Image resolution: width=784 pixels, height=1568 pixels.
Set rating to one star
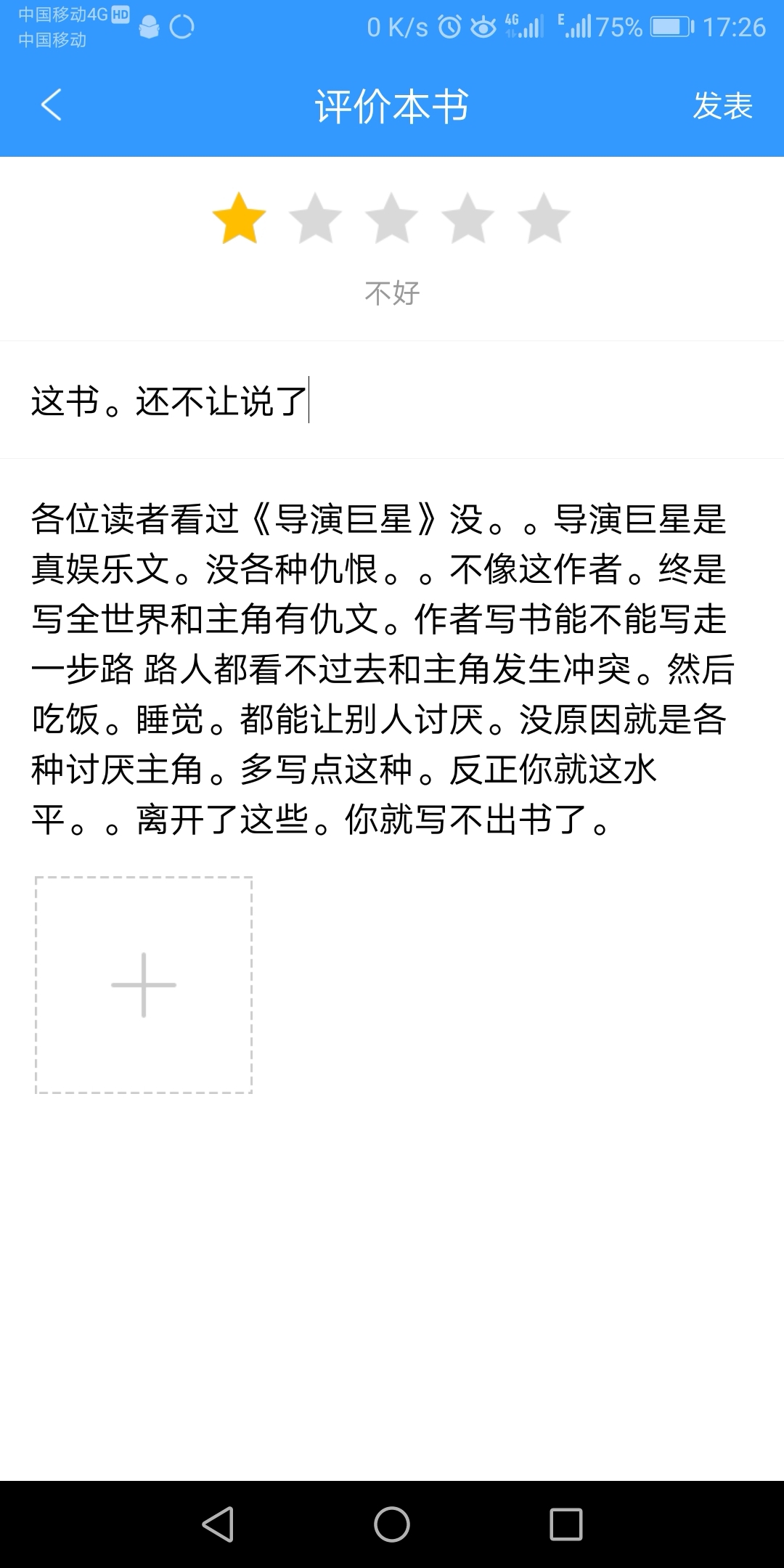pyautogui.click(x=239, y=218)
